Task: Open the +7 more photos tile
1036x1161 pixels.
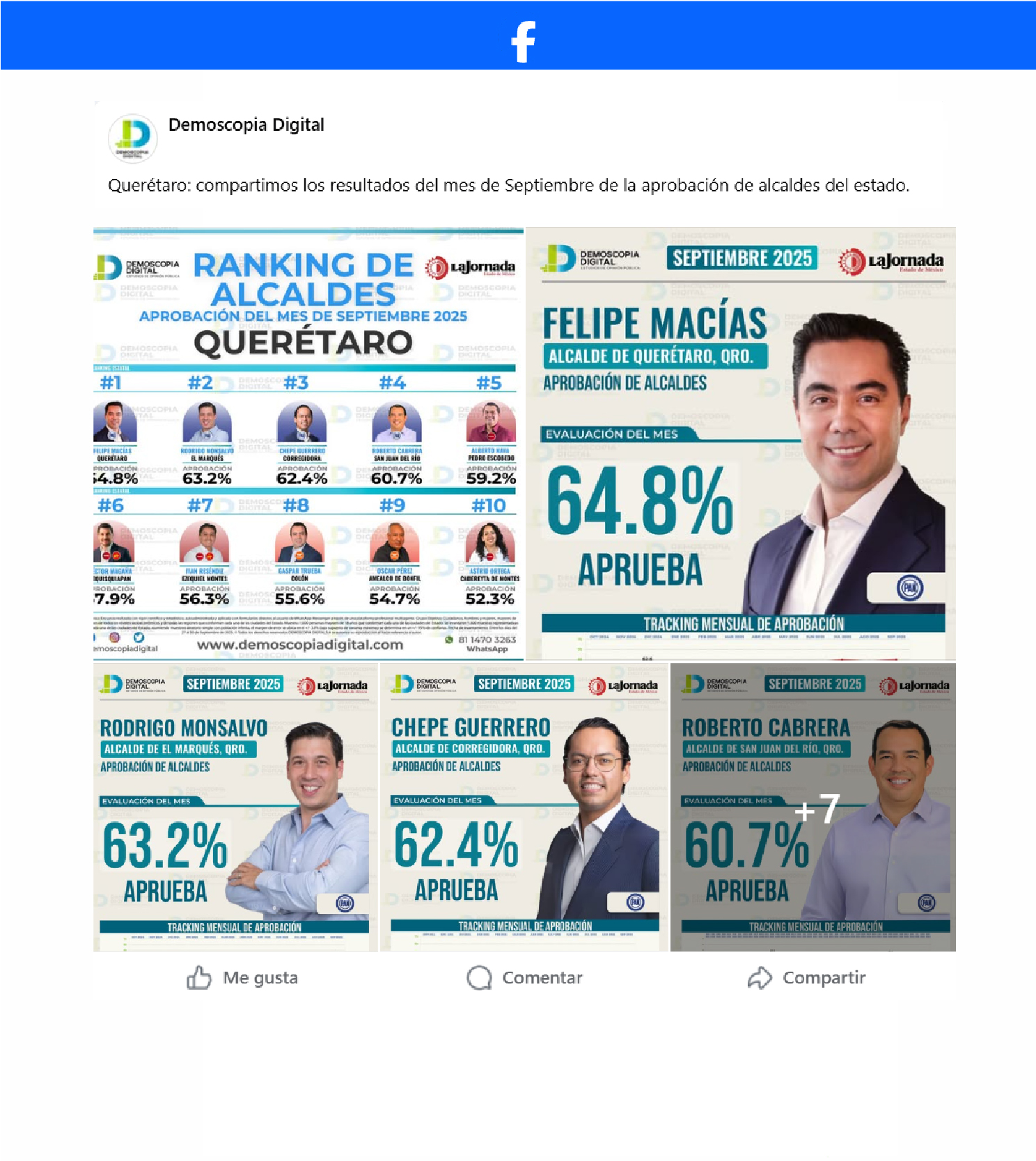Action: click(813, 807)
